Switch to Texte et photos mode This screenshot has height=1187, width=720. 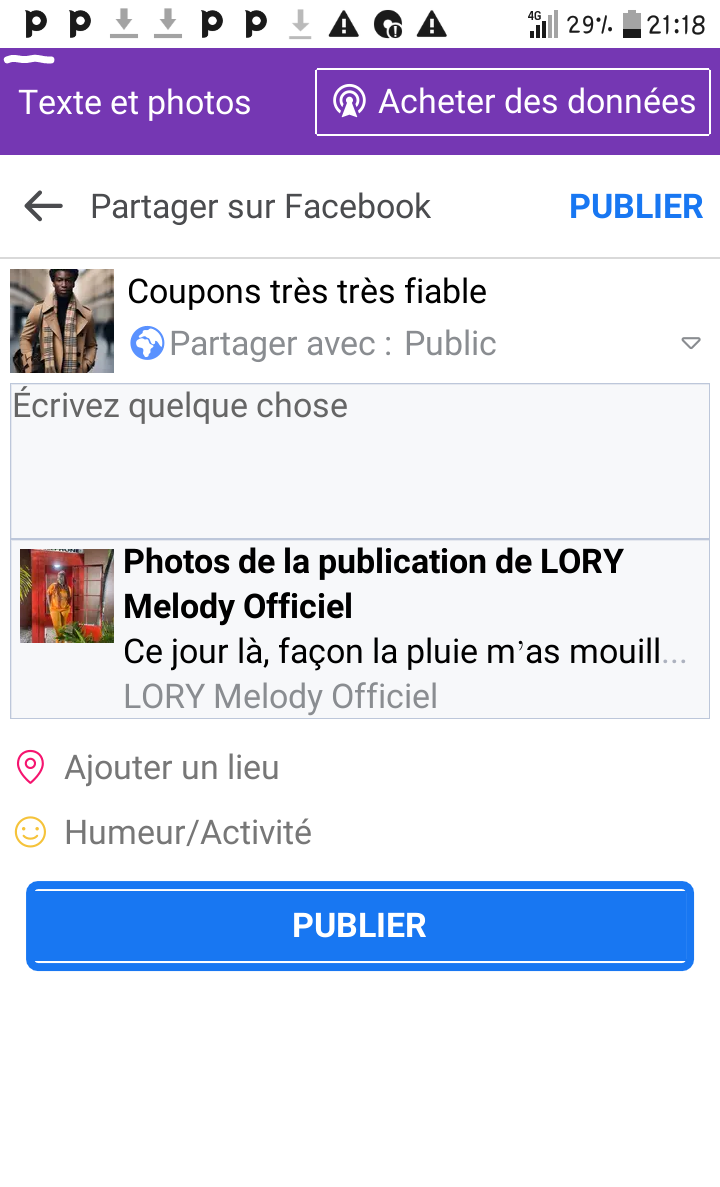click(x=135, y=102)
